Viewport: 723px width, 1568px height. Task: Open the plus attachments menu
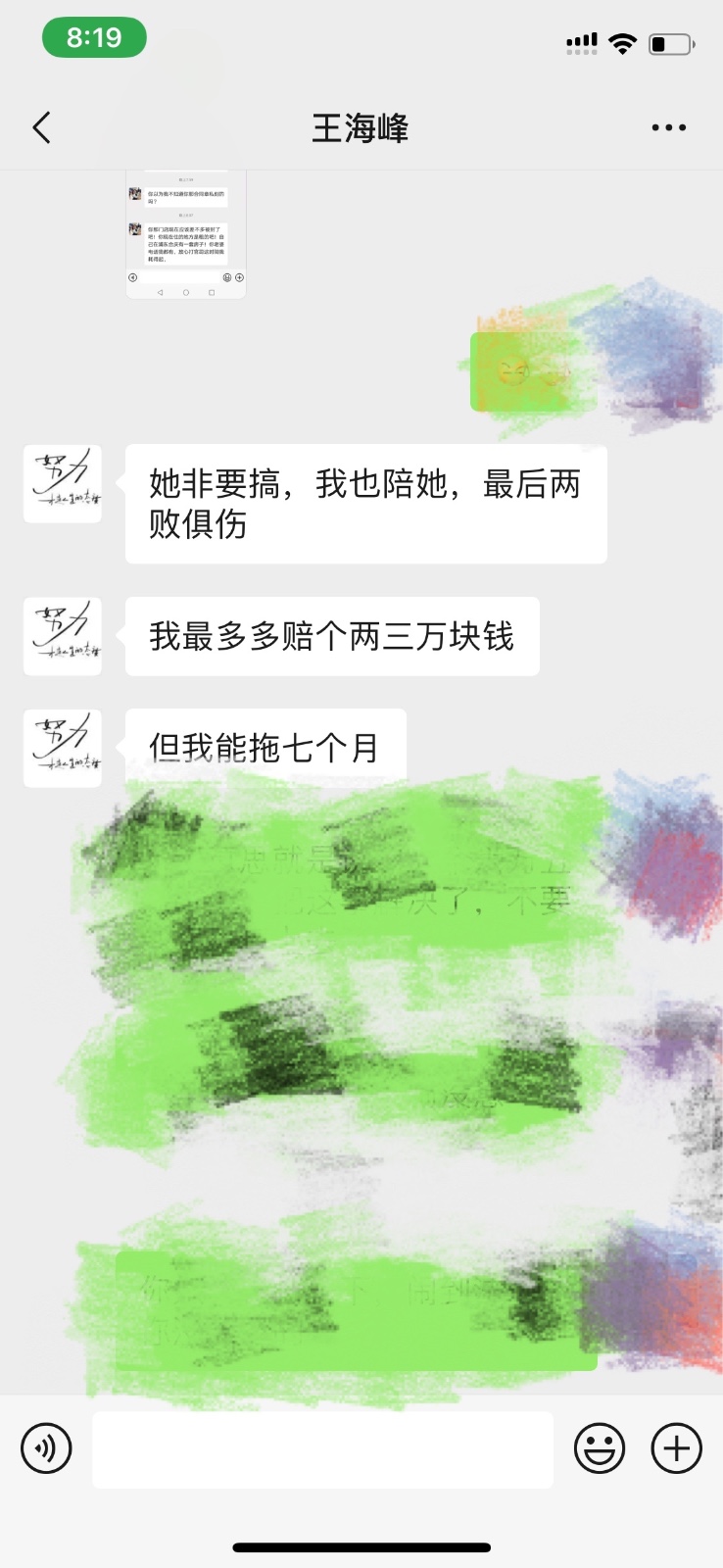pyautogui.click(x=676, y=1448)
